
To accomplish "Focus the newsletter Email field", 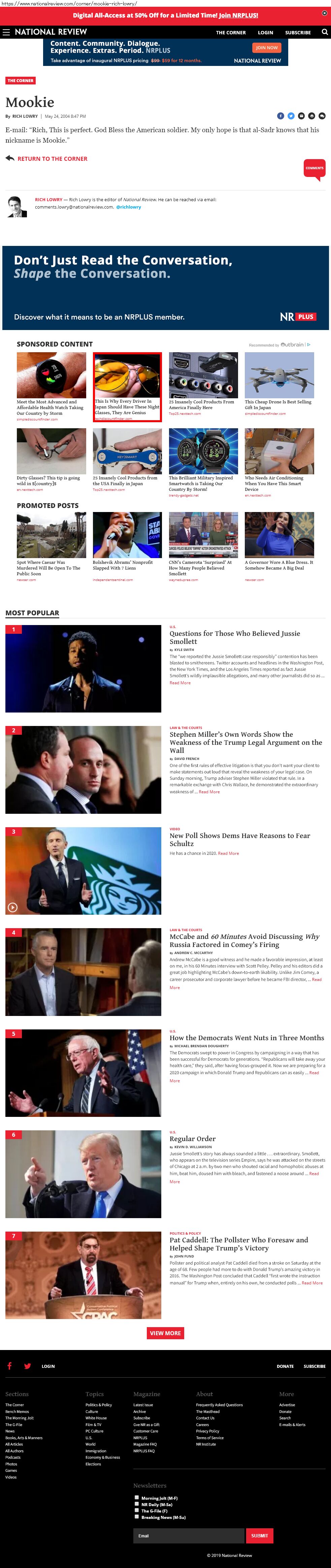I will point(188,1535).
